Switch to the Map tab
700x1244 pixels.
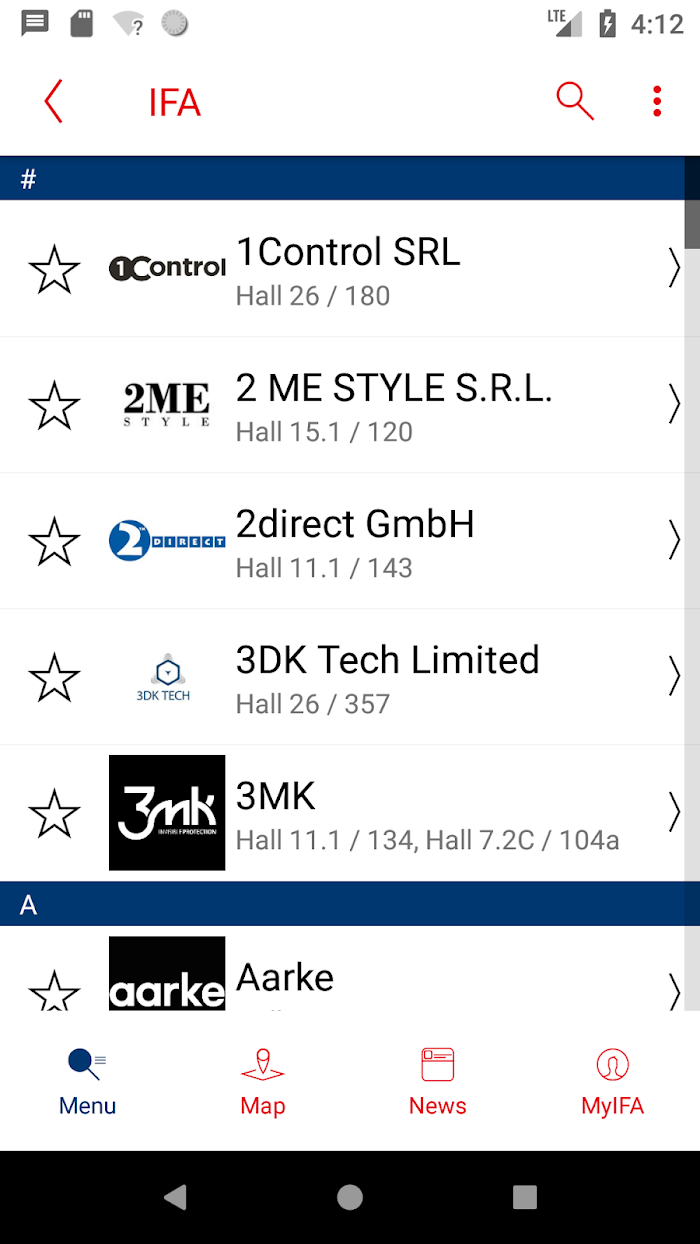(263, 1081)
